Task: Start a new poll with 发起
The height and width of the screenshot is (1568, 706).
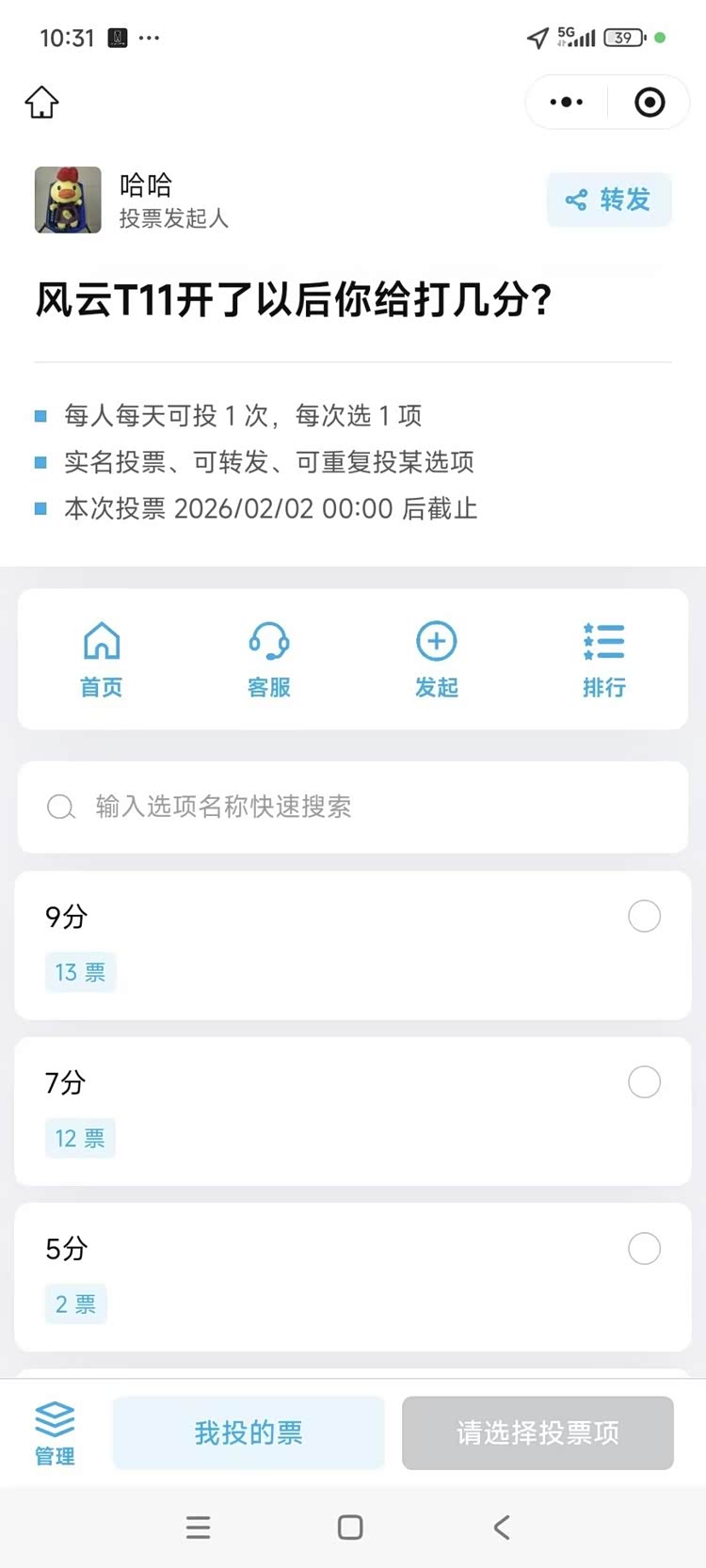Action: click(x=437, y=659)
